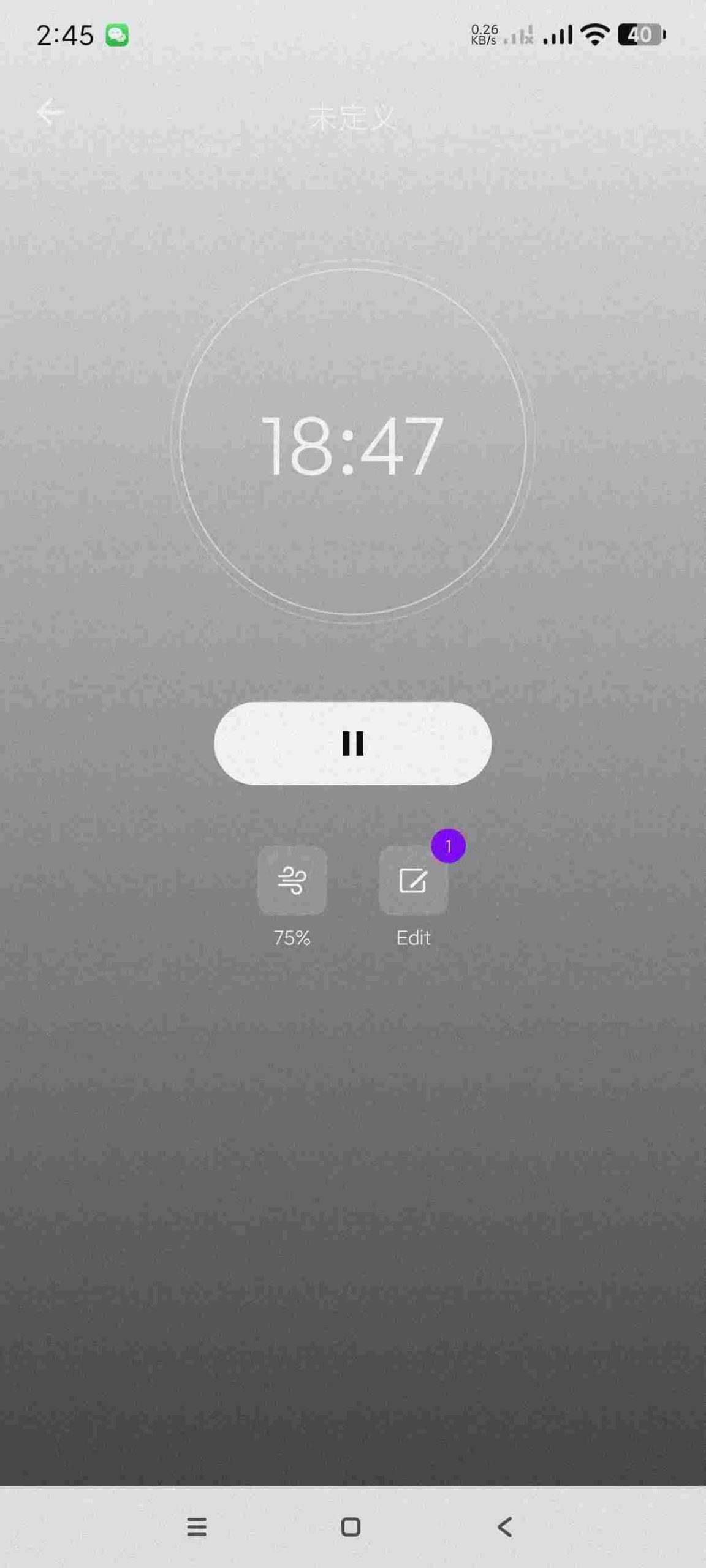
Task: Go back using the top-left arrow
Action: (50, 112)
